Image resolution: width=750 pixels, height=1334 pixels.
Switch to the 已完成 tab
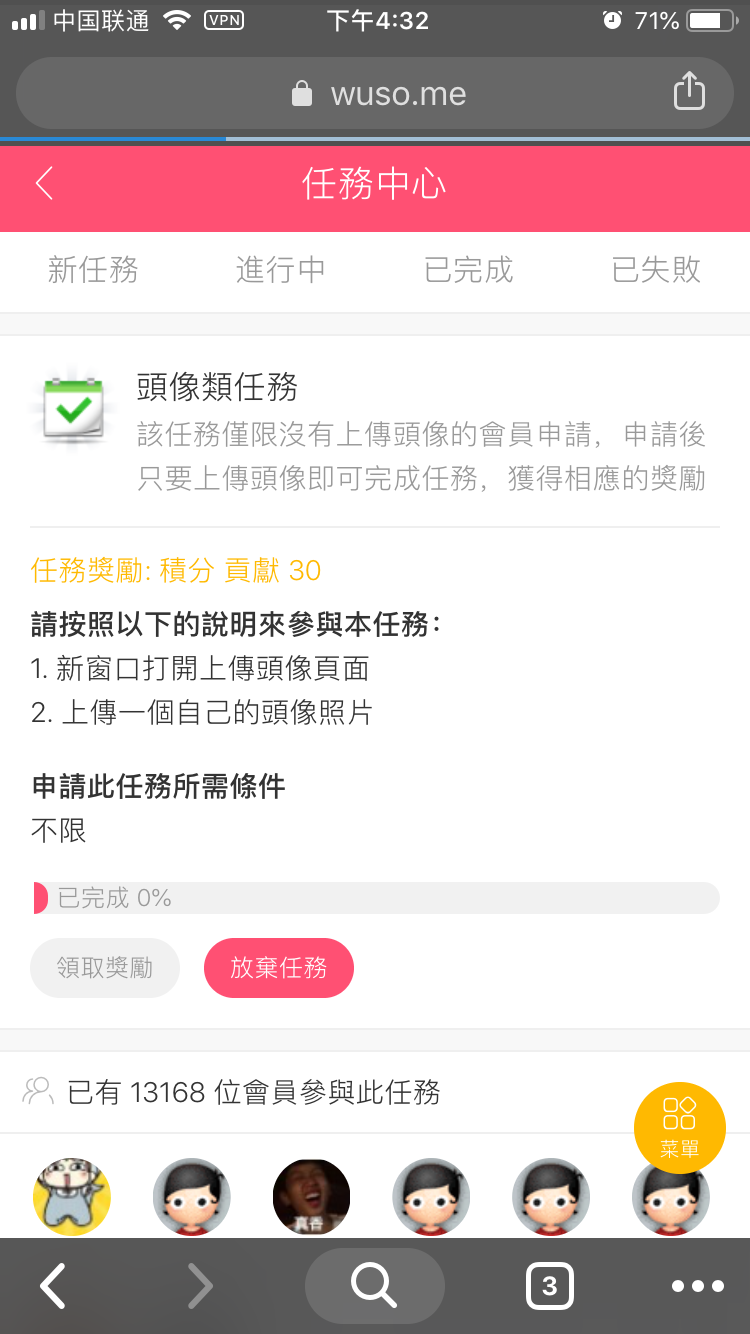click(x=468, y=270)
